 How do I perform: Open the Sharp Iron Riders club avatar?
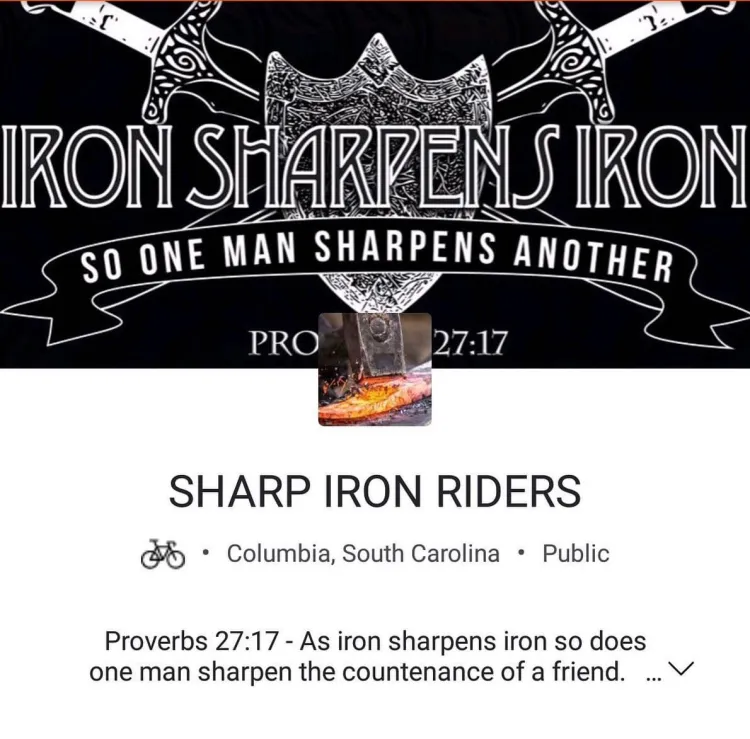click(375, 369)
